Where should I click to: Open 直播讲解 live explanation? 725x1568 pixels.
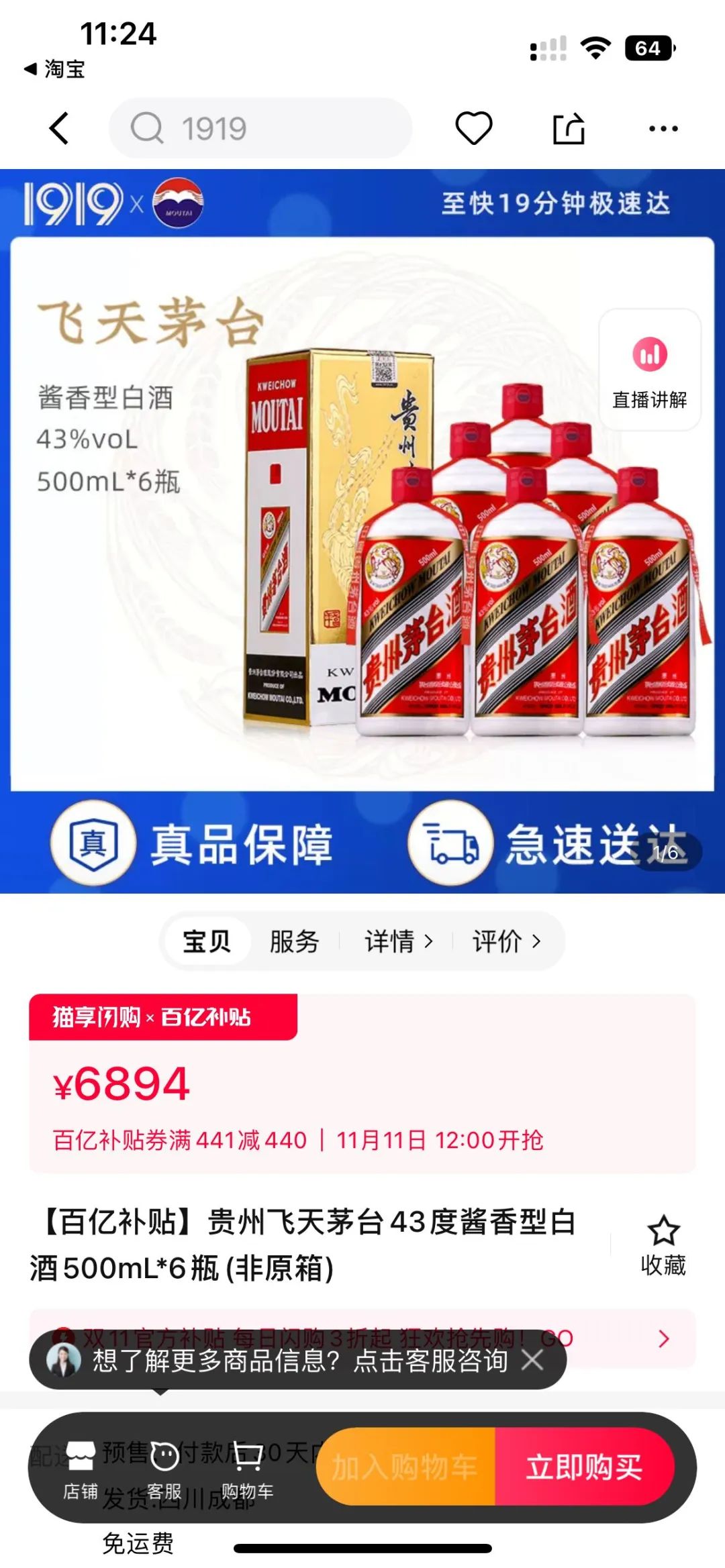pyautogui.click(x=649, y=370)
